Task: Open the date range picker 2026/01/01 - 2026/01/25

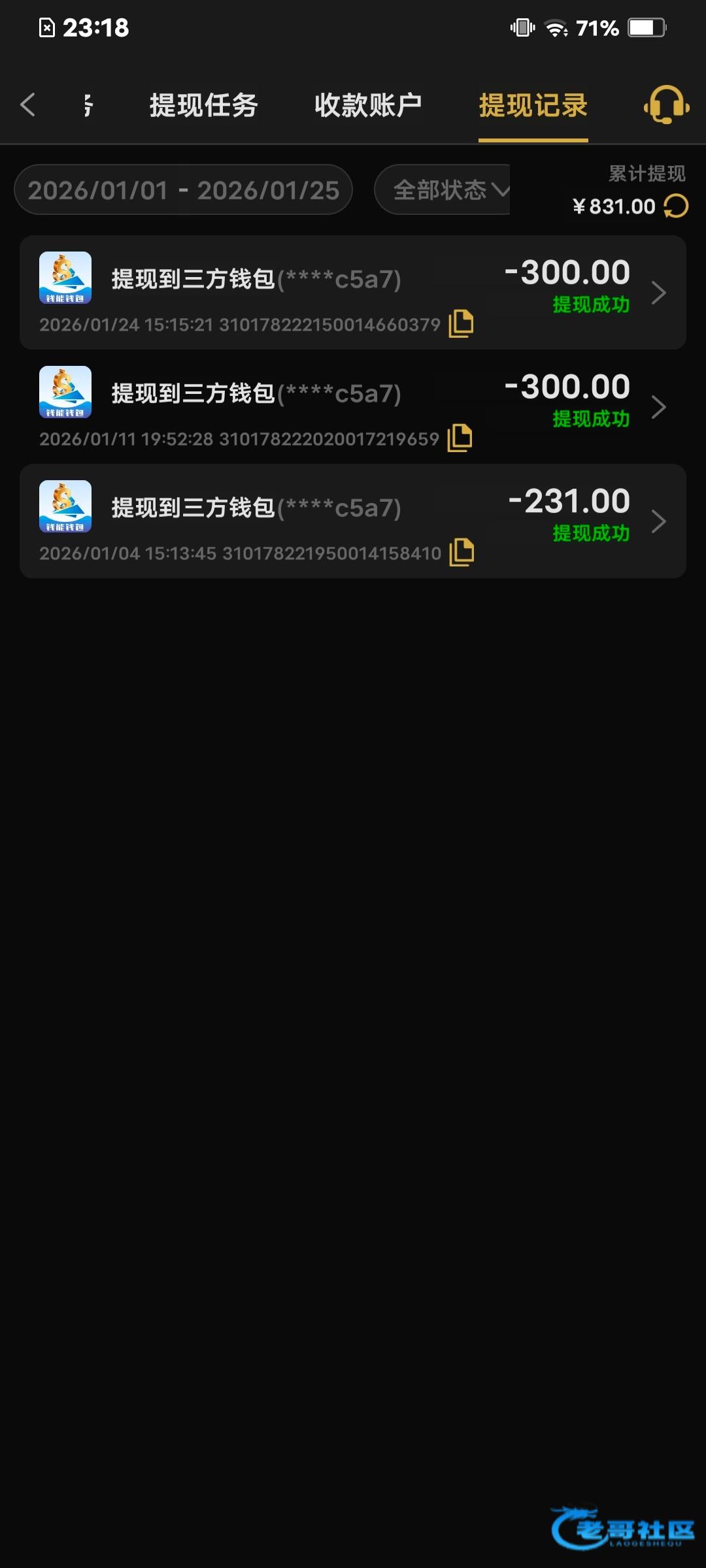Action: (x=183, y=190)
